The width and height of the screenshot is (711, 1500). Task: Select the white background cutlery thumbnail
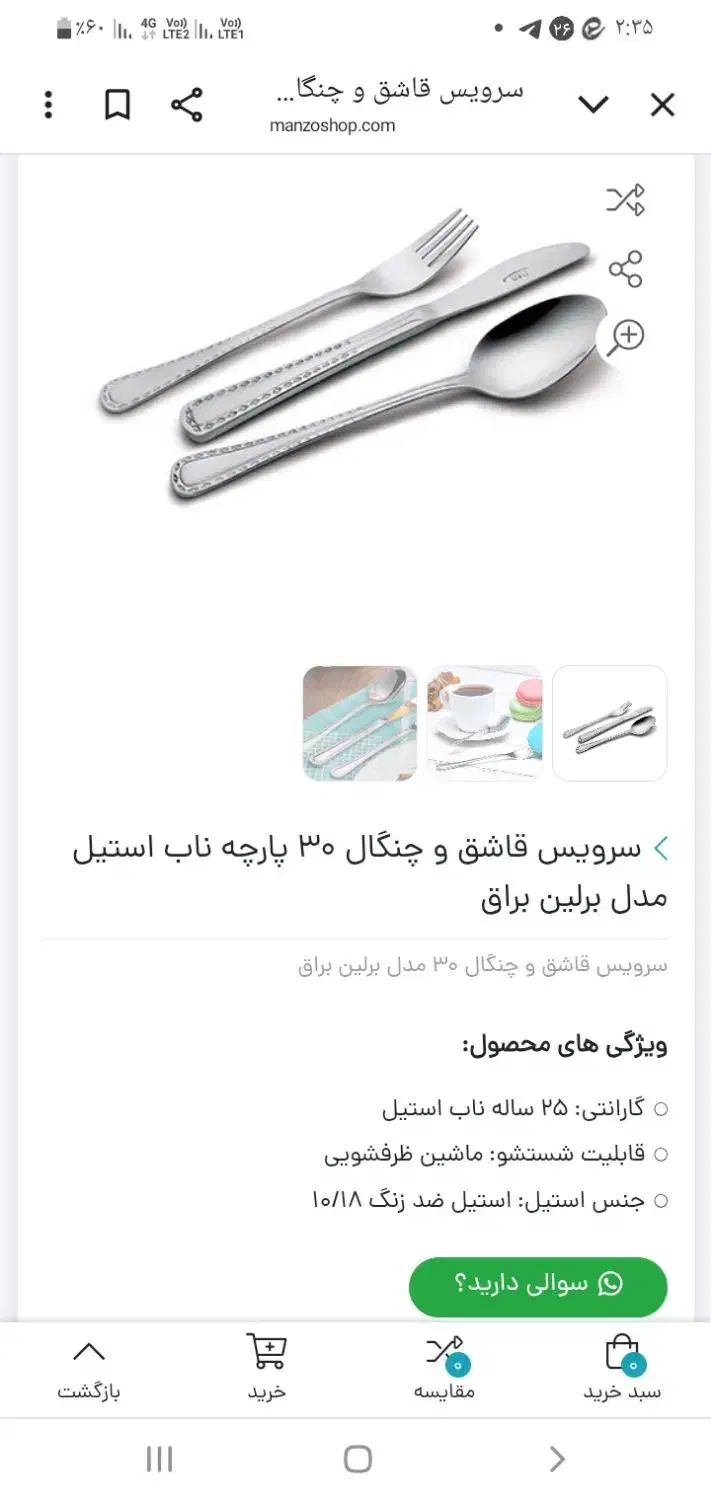pyautogui.click(x=610, y=723)
